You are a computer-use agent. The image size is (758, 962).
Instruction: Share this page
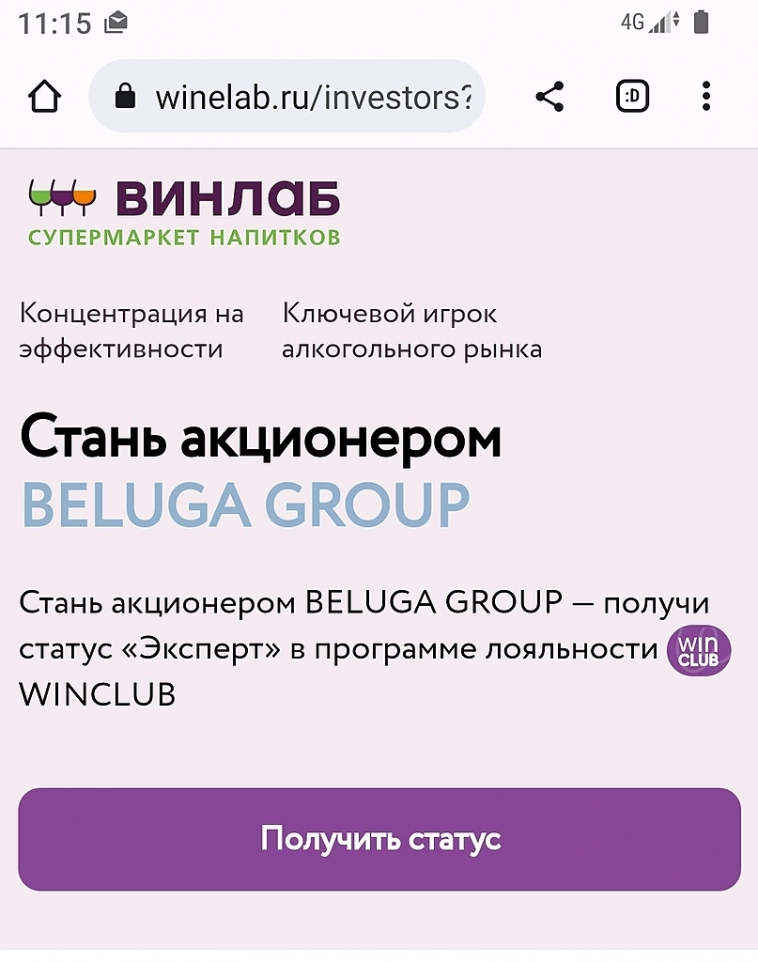point(549,97)
